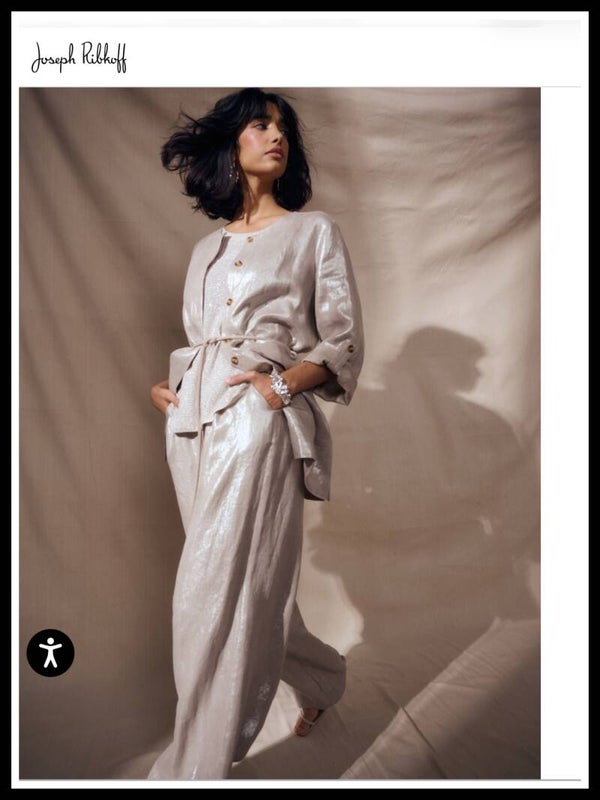Open the linen outfit hero image

(280, 430)
